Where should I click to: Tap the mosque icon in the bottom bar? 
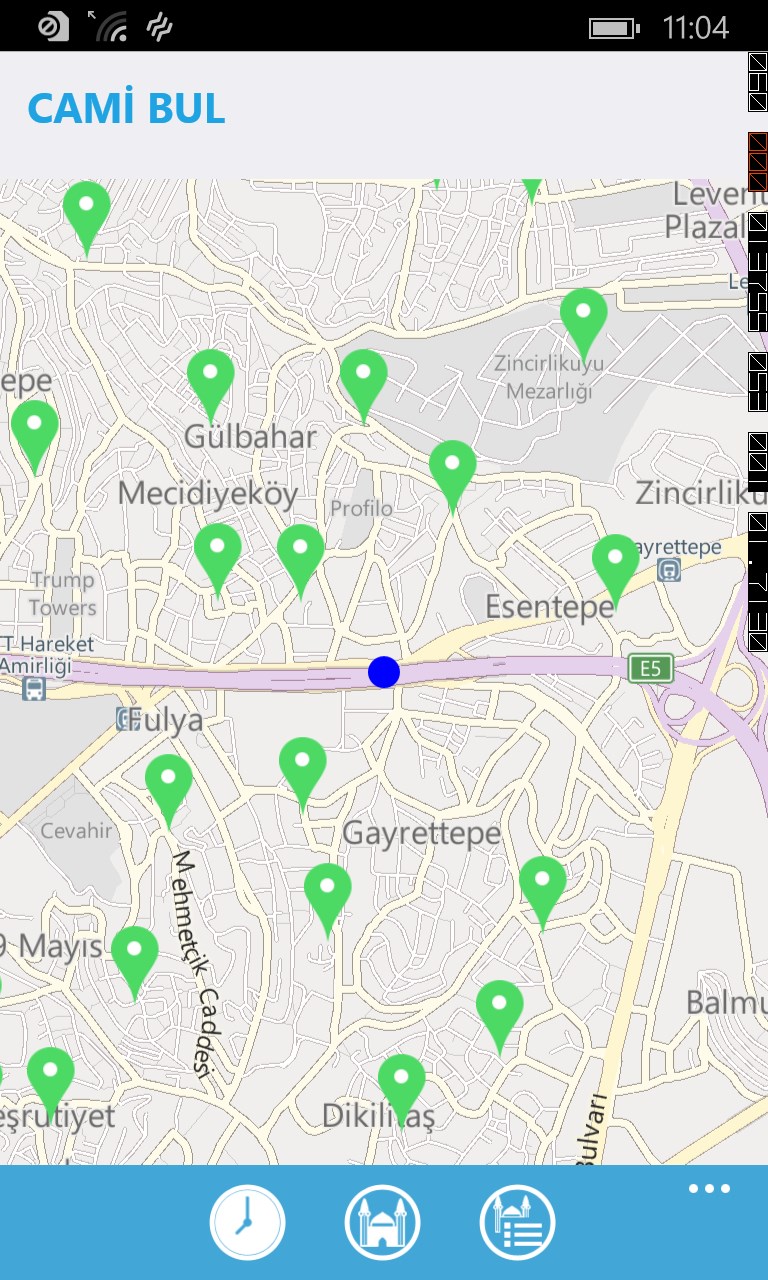[382, 1222]
